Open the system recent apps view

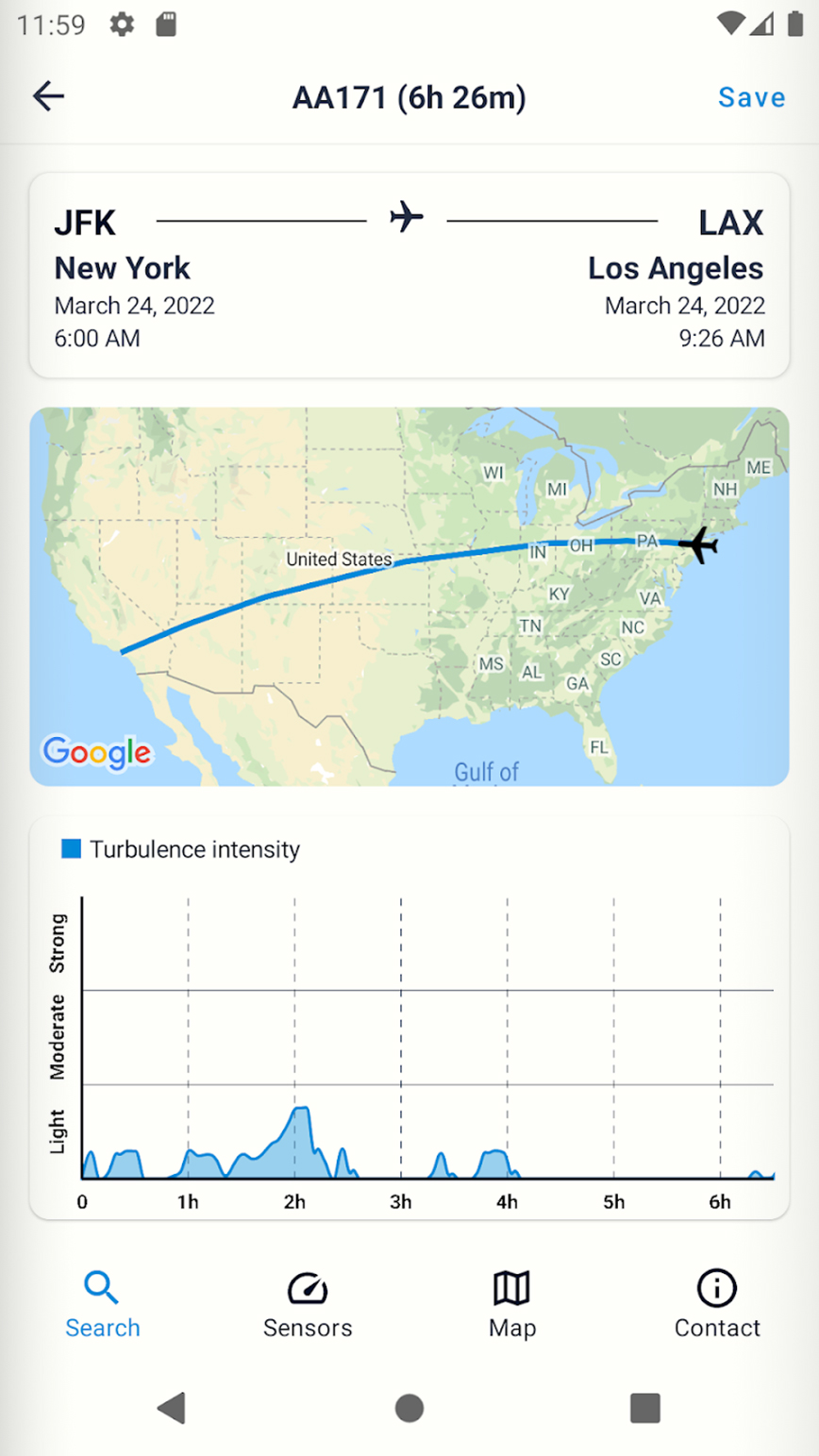pos(644,1408)
